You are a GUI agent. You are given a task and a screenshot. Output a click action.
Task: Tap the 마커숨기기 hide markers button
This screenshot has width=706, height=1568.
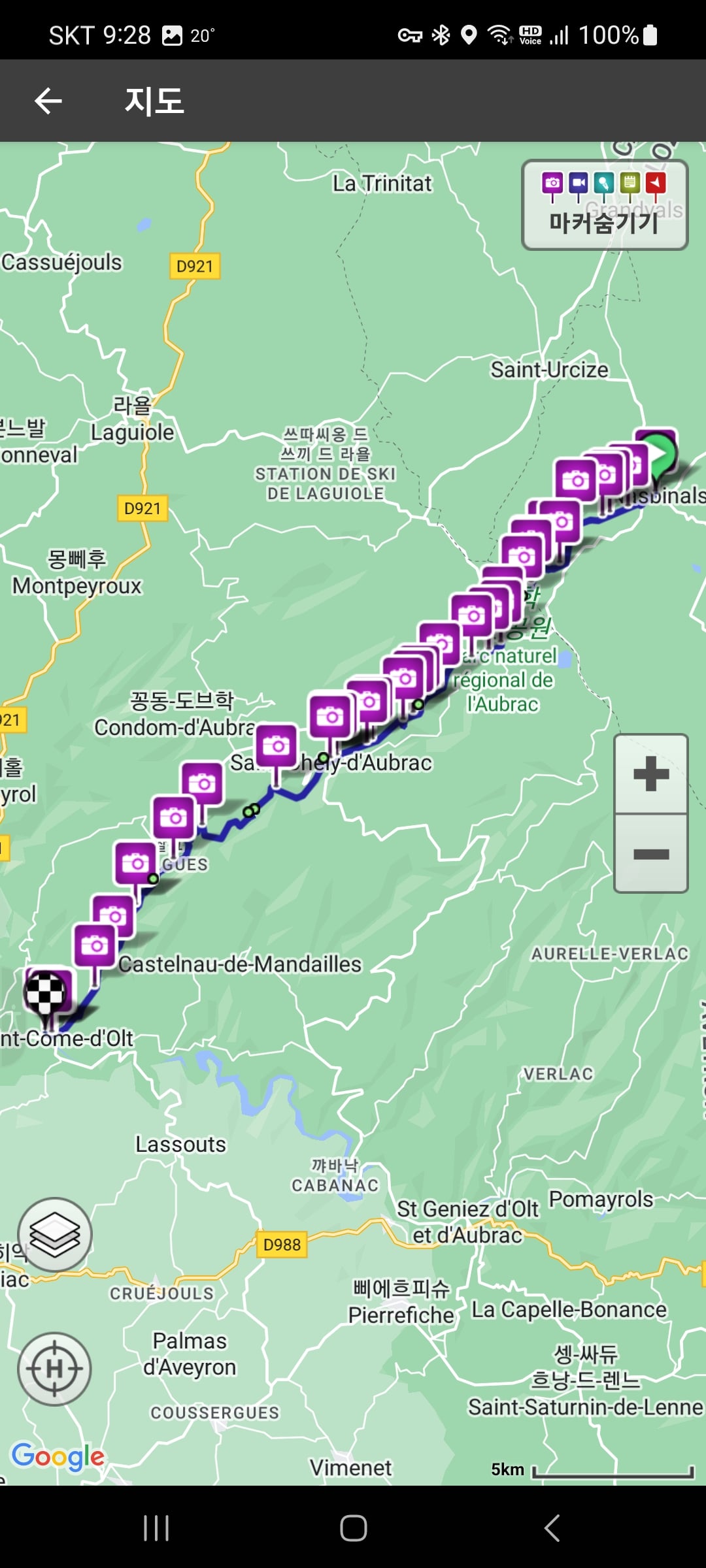point(605,204)
